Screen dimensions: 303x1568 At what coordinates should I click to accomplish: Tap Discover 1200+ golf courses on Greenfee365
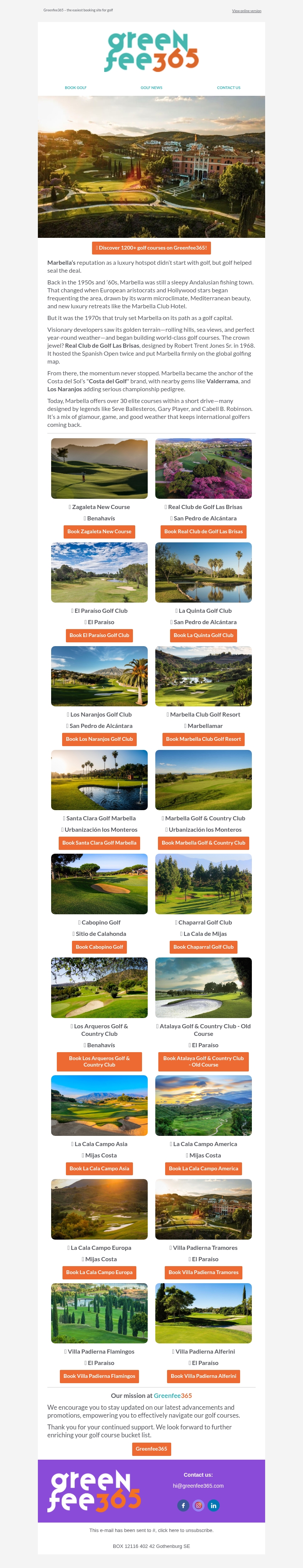pyautogui.click(x=151, y=248)
